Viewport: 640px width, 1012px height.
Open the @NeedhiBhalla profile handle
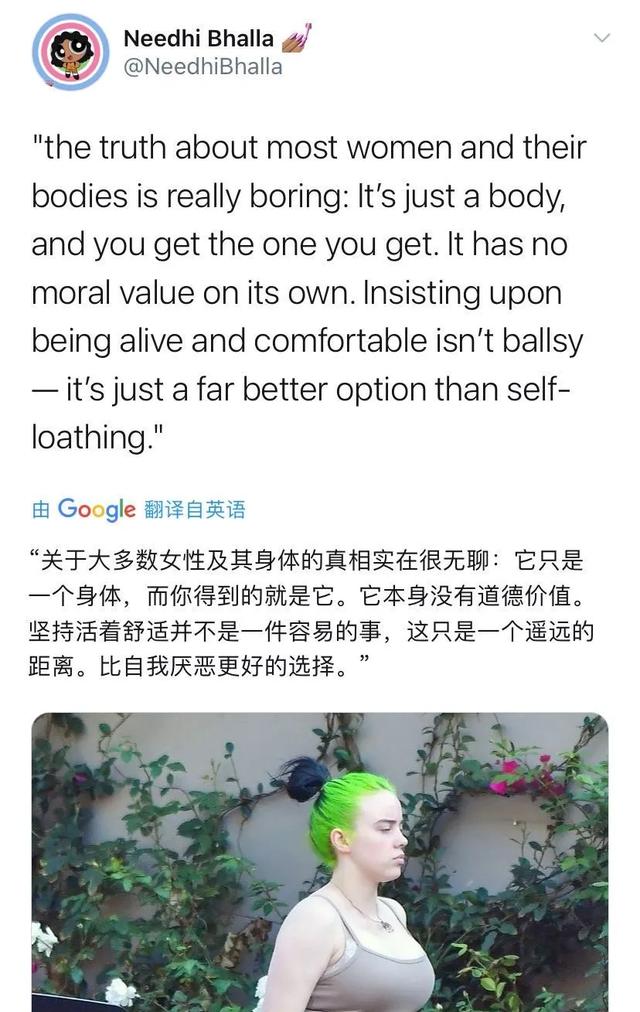[x=202, y=67]
